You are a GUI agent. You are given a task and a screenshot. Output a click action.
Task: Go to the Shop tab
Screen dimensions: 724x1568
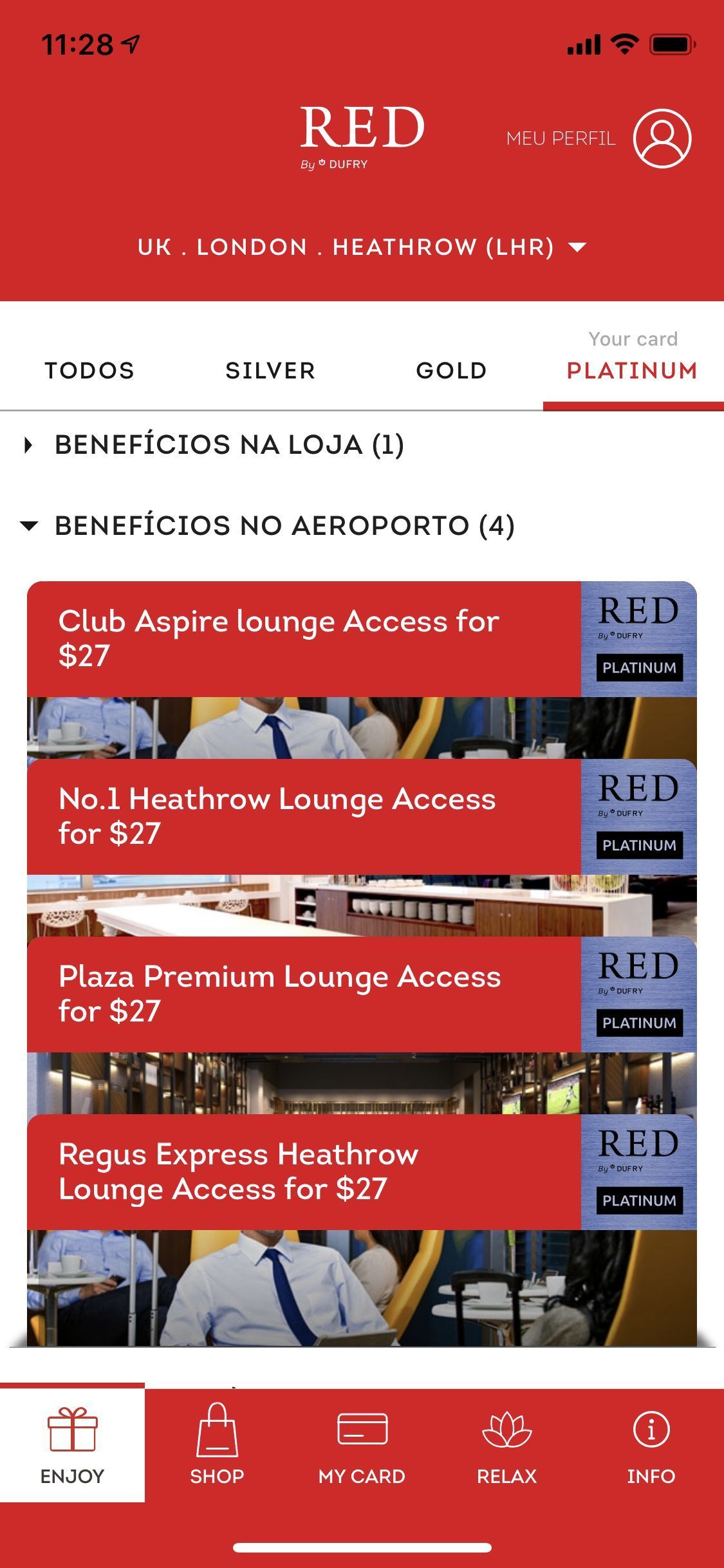pos(217,1444)
